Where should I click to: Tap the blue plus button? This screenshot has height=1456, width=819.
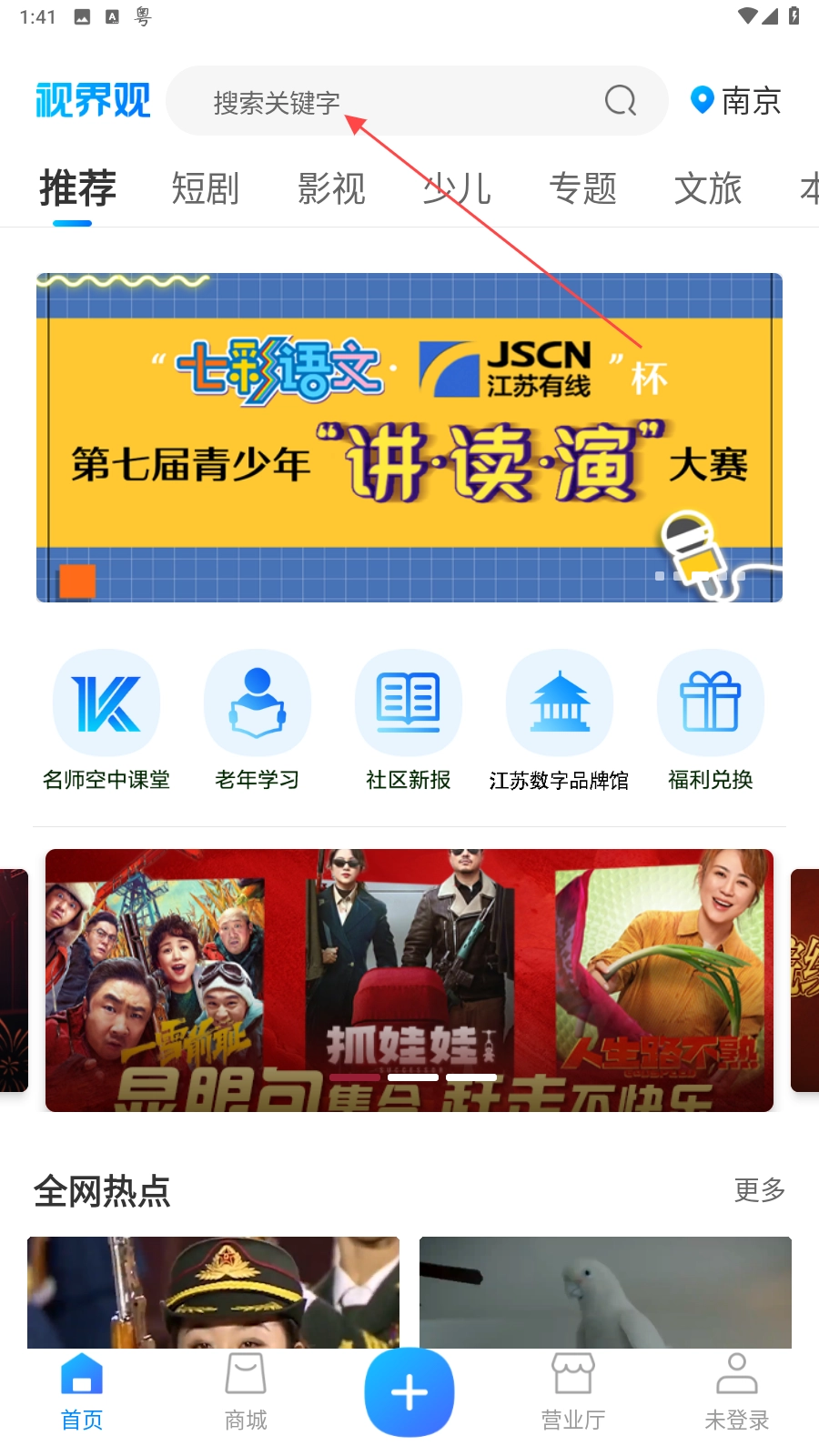409,1392
